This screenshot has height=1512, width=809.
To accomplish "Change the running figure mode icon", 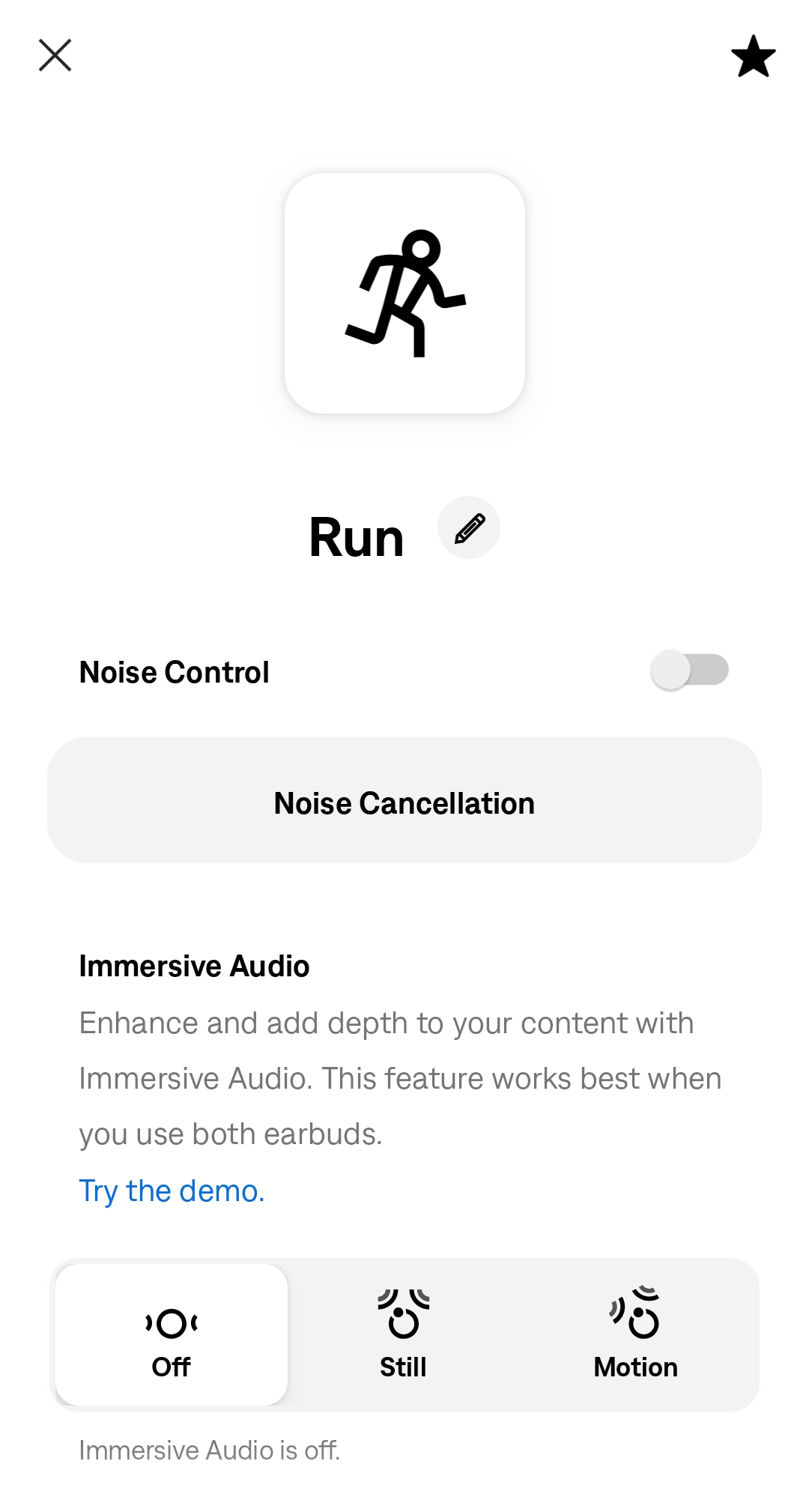I will click(404, 293).
